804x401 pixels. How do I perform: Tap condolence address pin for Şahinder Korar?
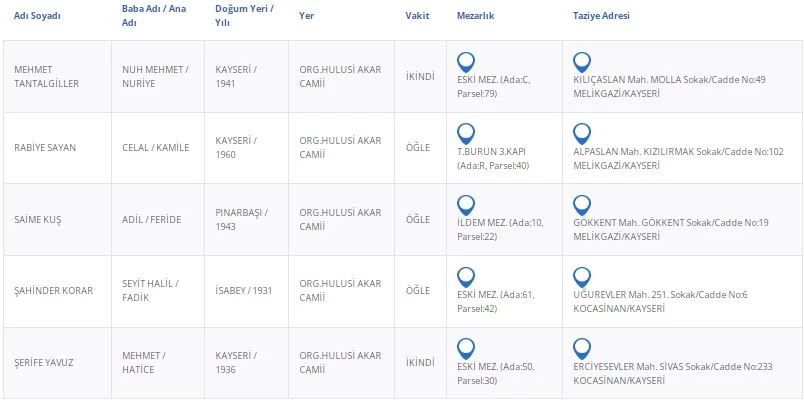582,276
